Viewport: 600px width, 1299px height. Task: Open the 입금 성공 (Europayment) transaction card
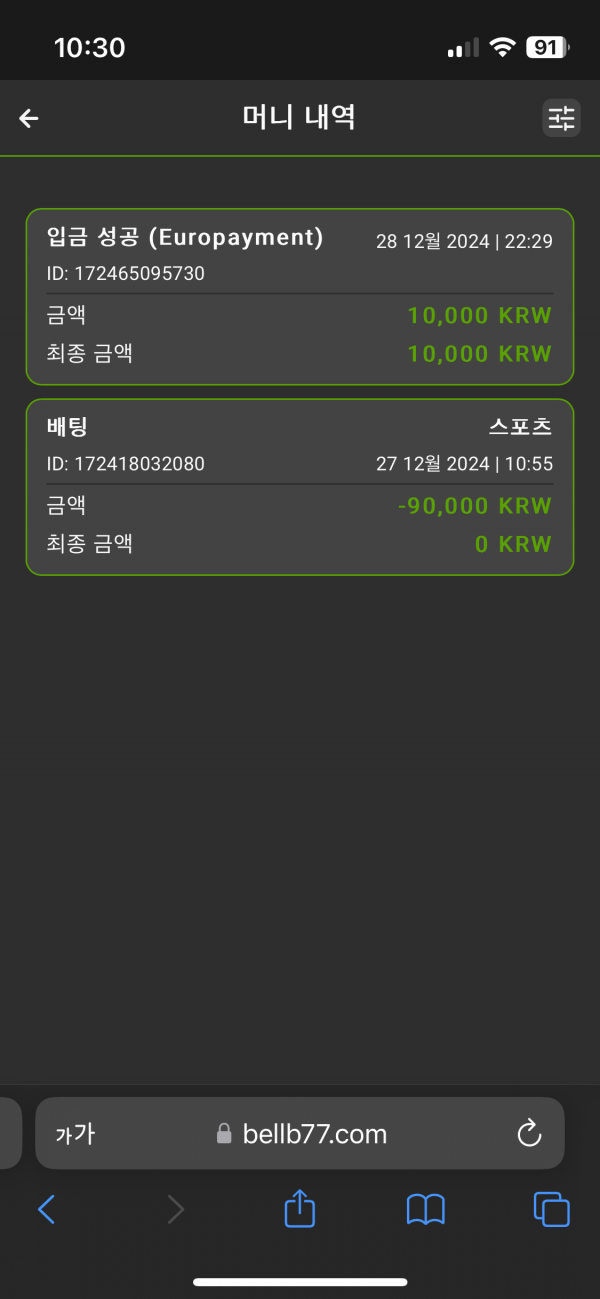click(x=300, y=296)
